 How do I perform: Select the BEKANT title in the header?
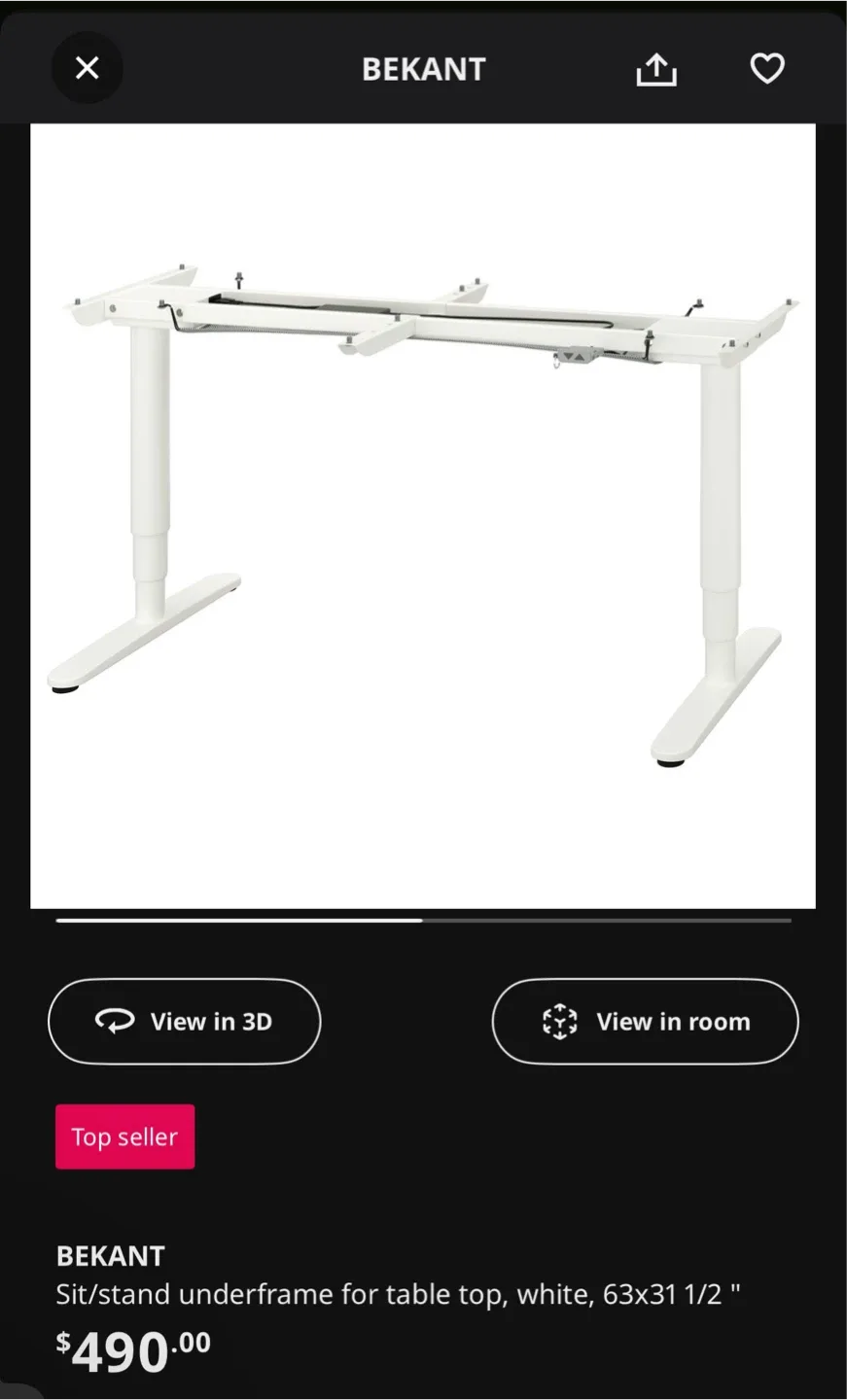pos(424,68)
